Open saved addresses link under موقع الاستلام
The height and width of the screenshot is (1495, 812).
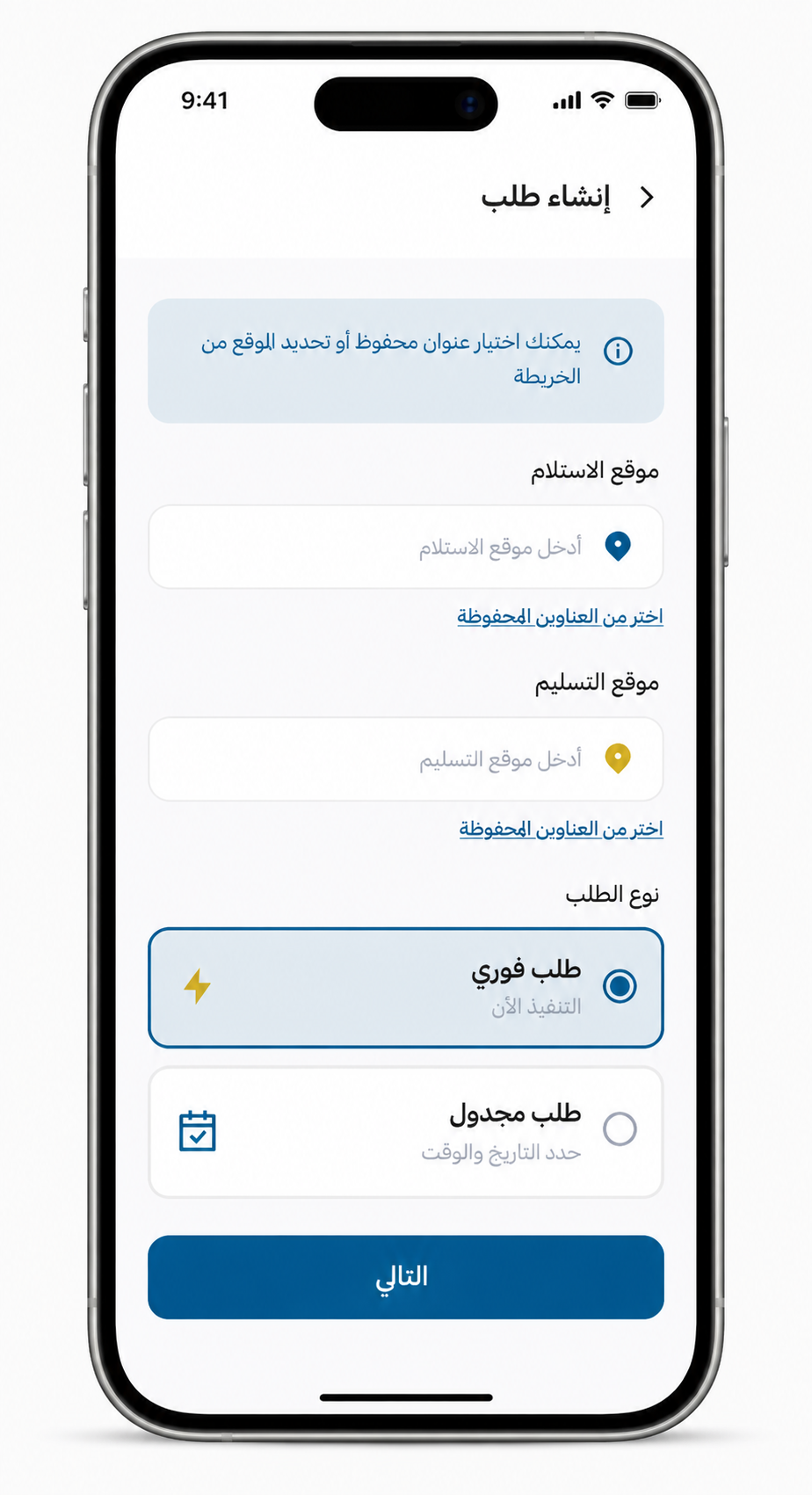point(560,617)
